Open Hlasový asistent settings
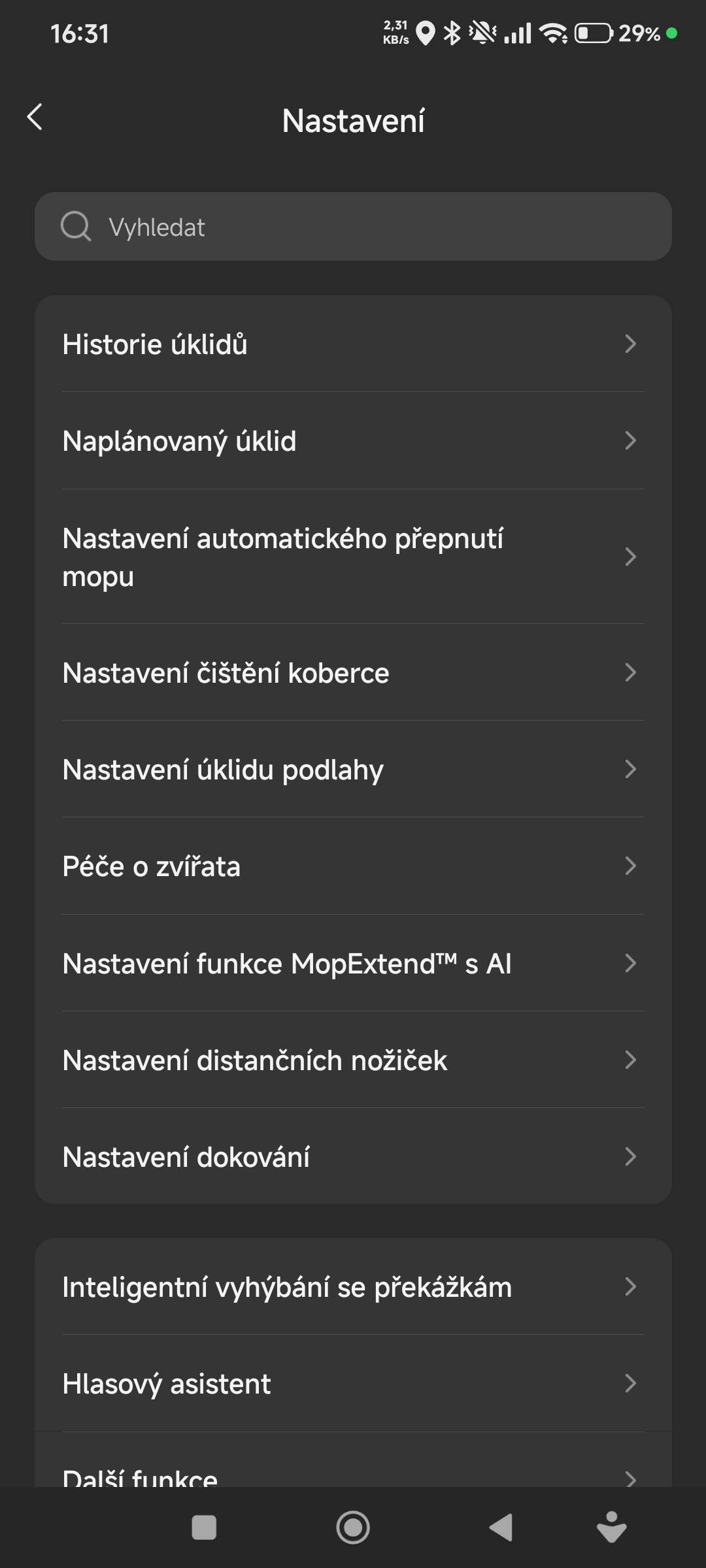706x1568 pixels. (353, 1383)
